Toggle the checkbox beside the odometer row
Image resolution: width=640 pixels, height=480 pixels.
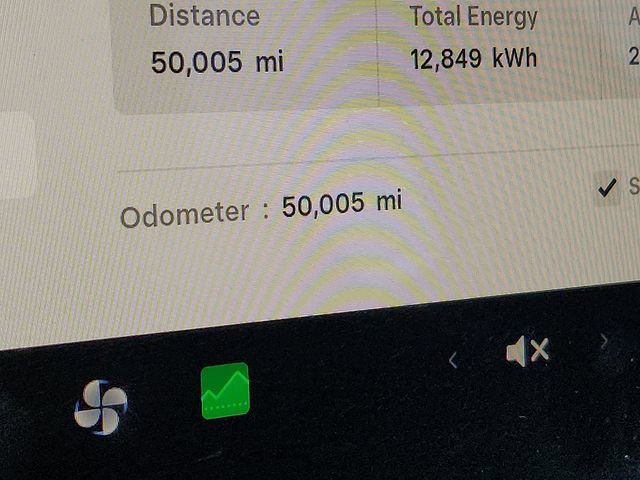(606, 187)
